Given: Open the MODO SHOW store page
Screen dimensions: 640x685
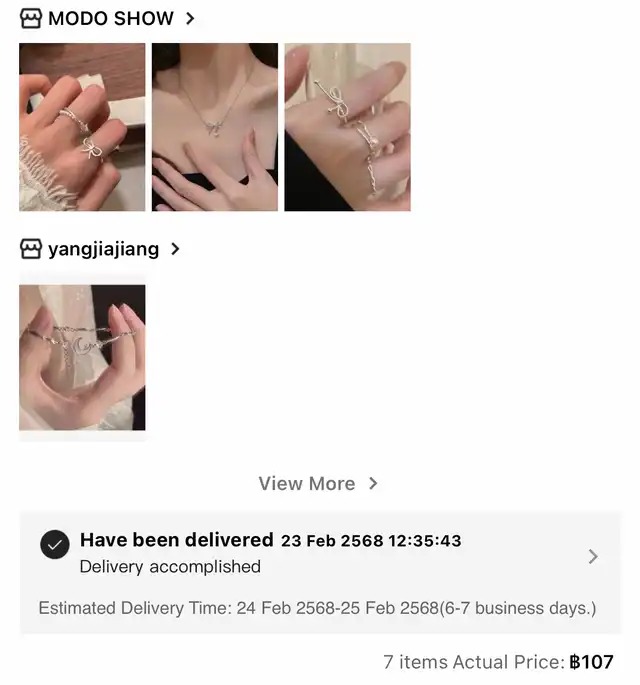Looking at the screenshot, I should click(108, 18).
